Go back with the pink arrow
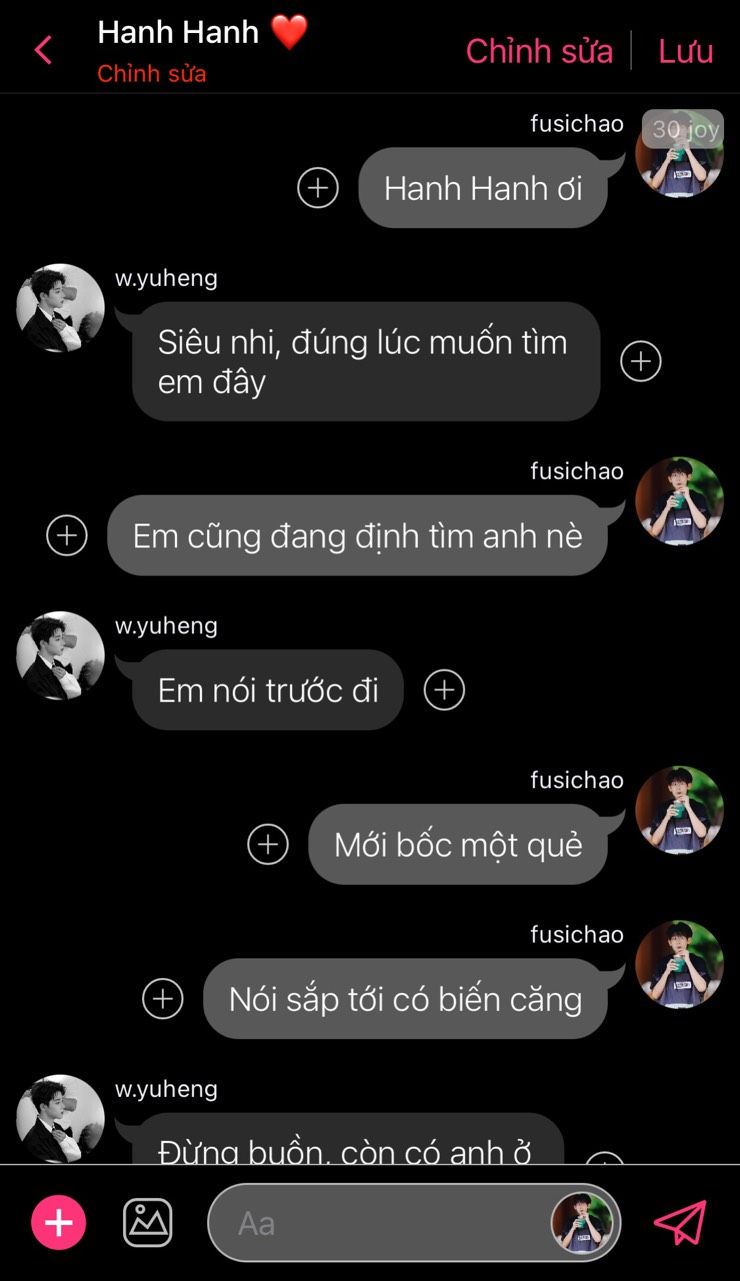Viewport: 740px width, 1281px height. coord(43,50)
